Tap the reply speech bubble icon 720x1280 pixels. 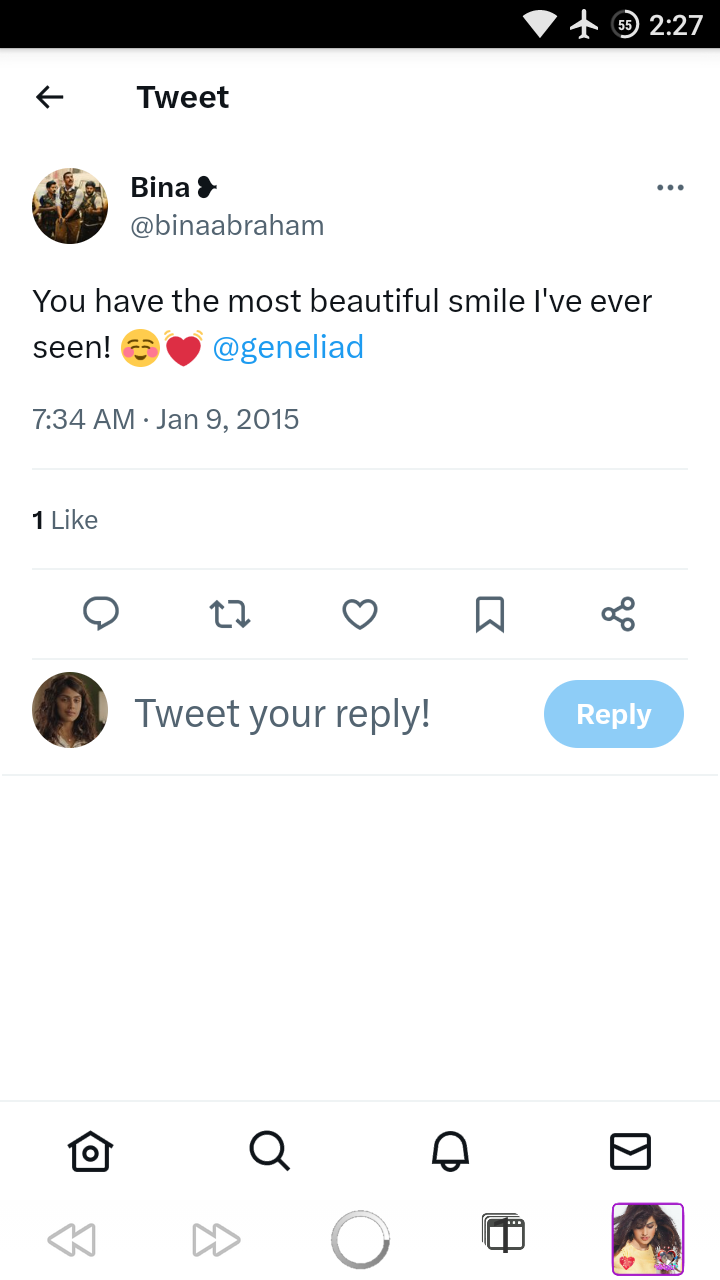point(101,613)
